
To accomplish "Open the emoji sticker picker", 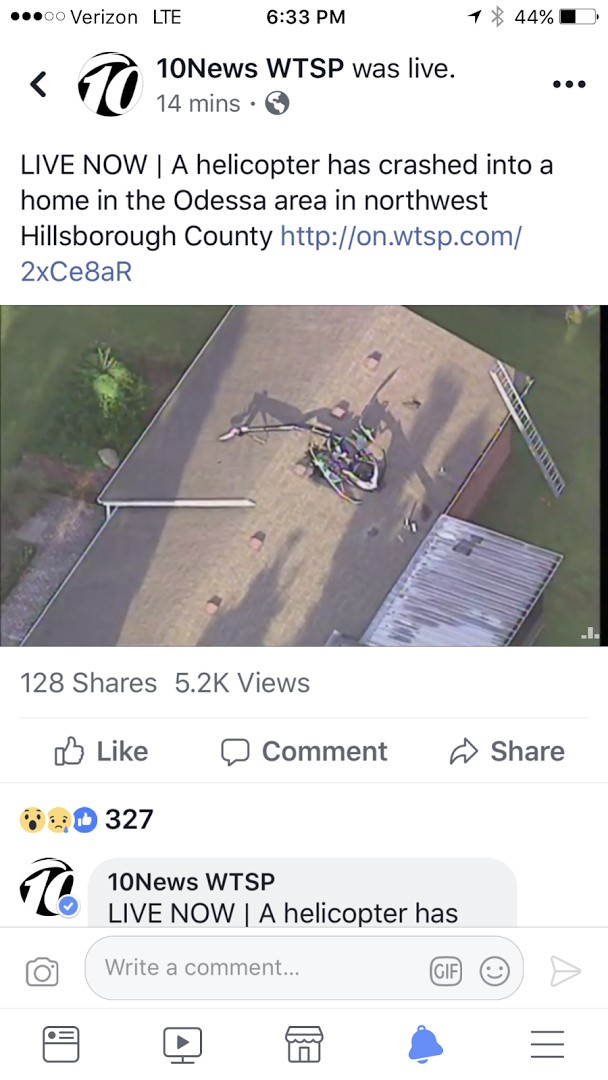I will 494,971.
